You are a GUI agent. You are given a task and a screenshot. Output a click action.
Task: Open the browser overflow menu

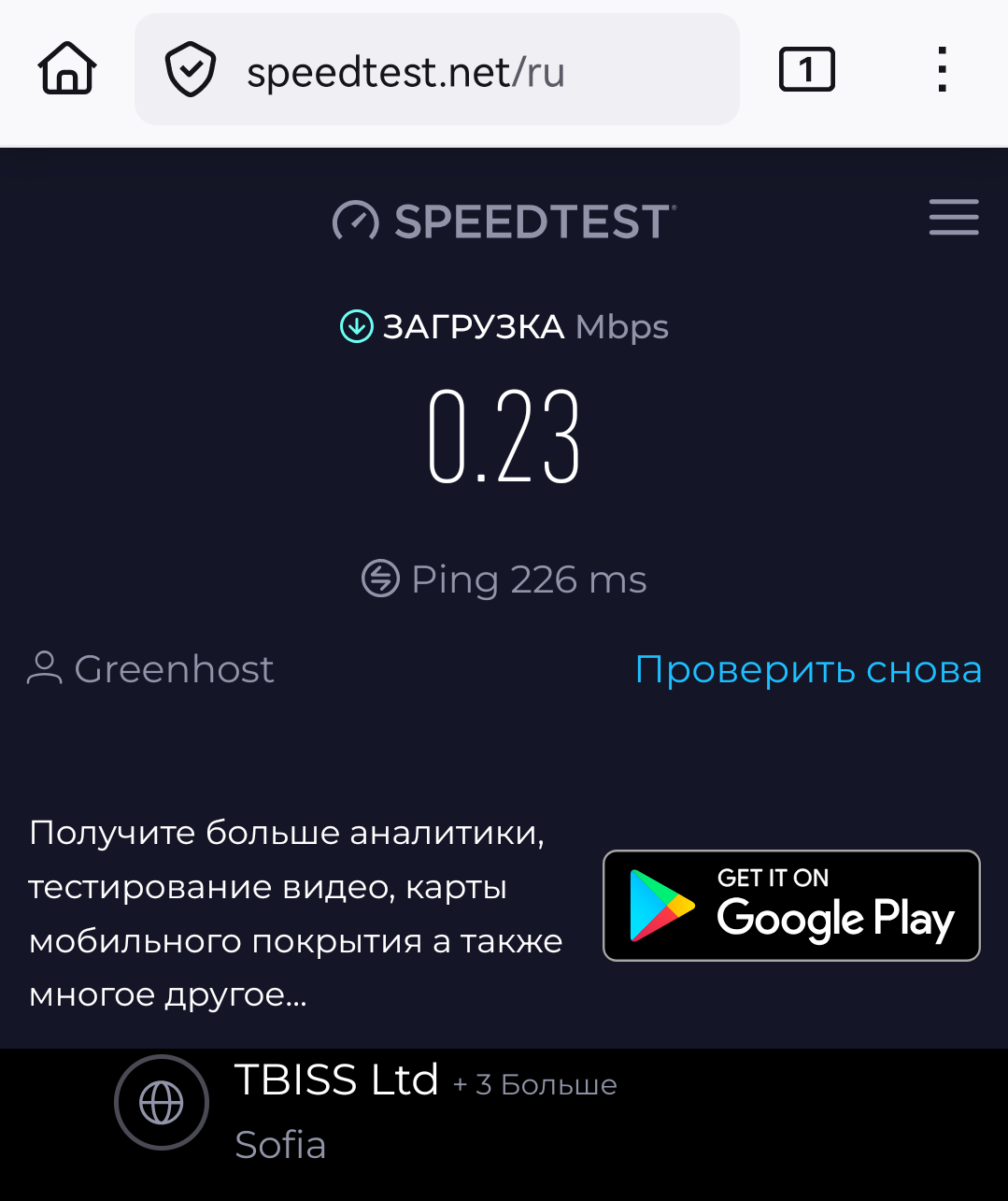pos(942,70)
